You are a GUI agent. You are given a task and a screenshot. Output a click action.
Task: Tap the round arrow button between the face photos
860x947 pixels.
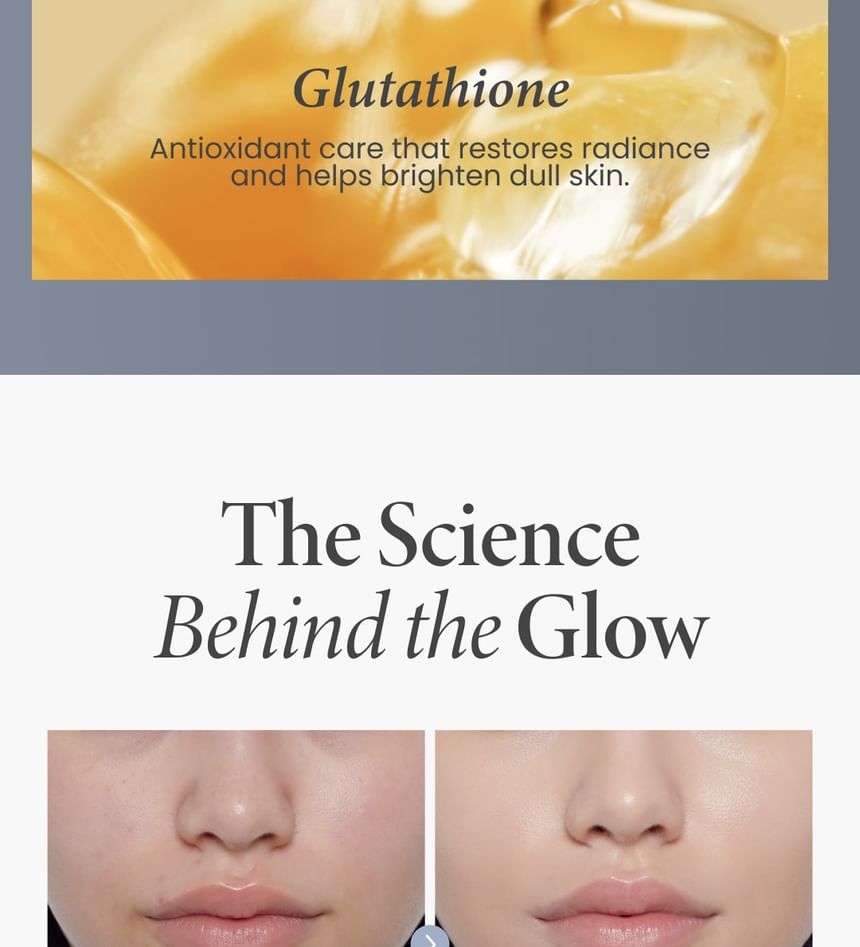pyautogui.click(x=430, y=939)
